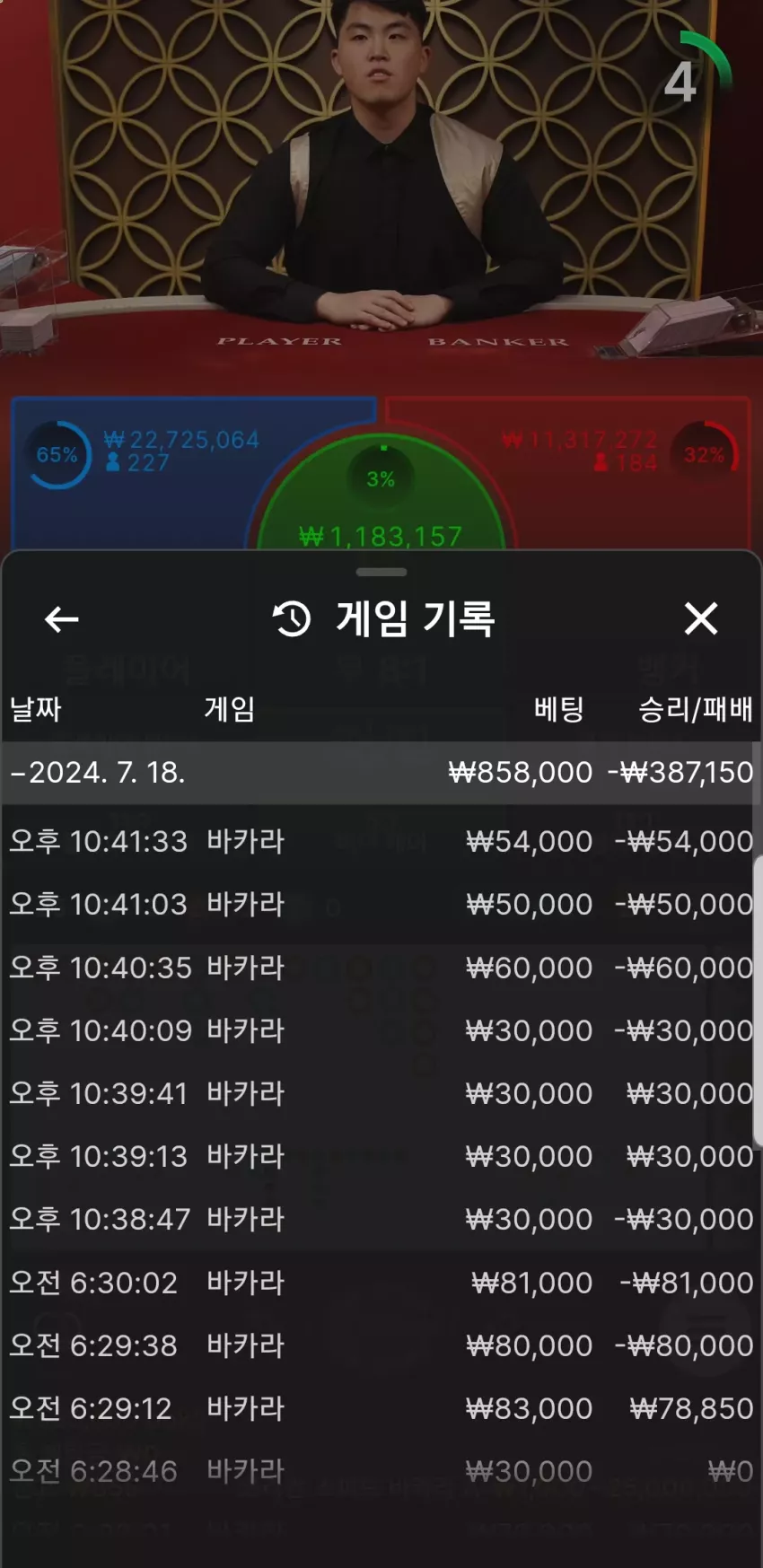View the 오전 6:29:38 바카라 record
This screenshot has height=1568, width=763.
[x=381, y=1345]
